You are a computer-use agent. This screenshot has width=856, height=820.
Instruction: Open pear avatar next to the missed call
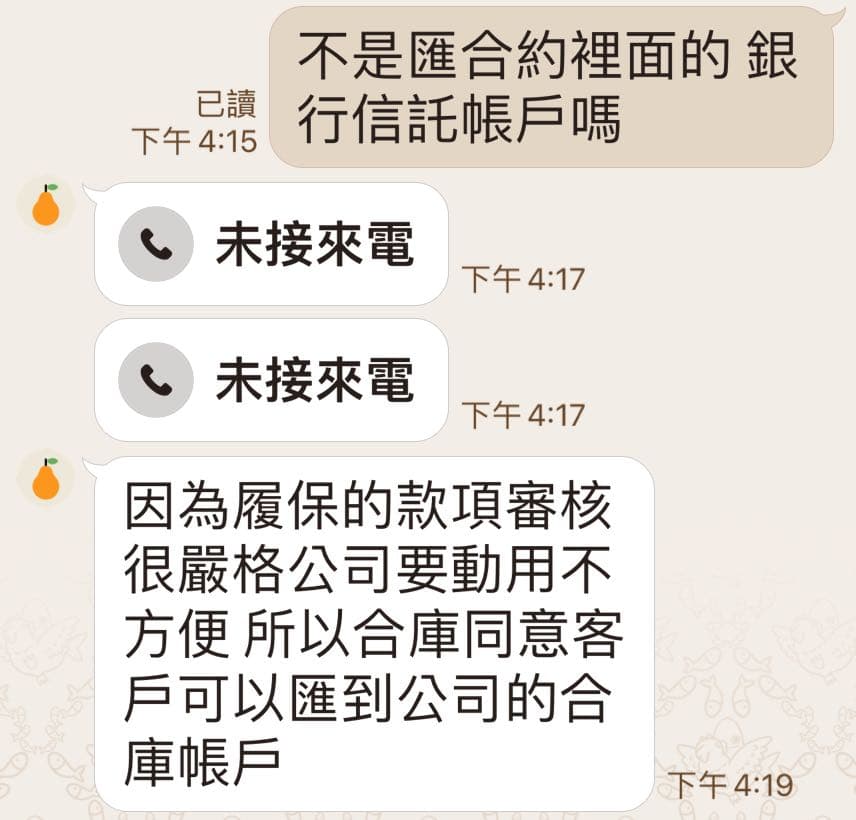[x=46, y=204]
